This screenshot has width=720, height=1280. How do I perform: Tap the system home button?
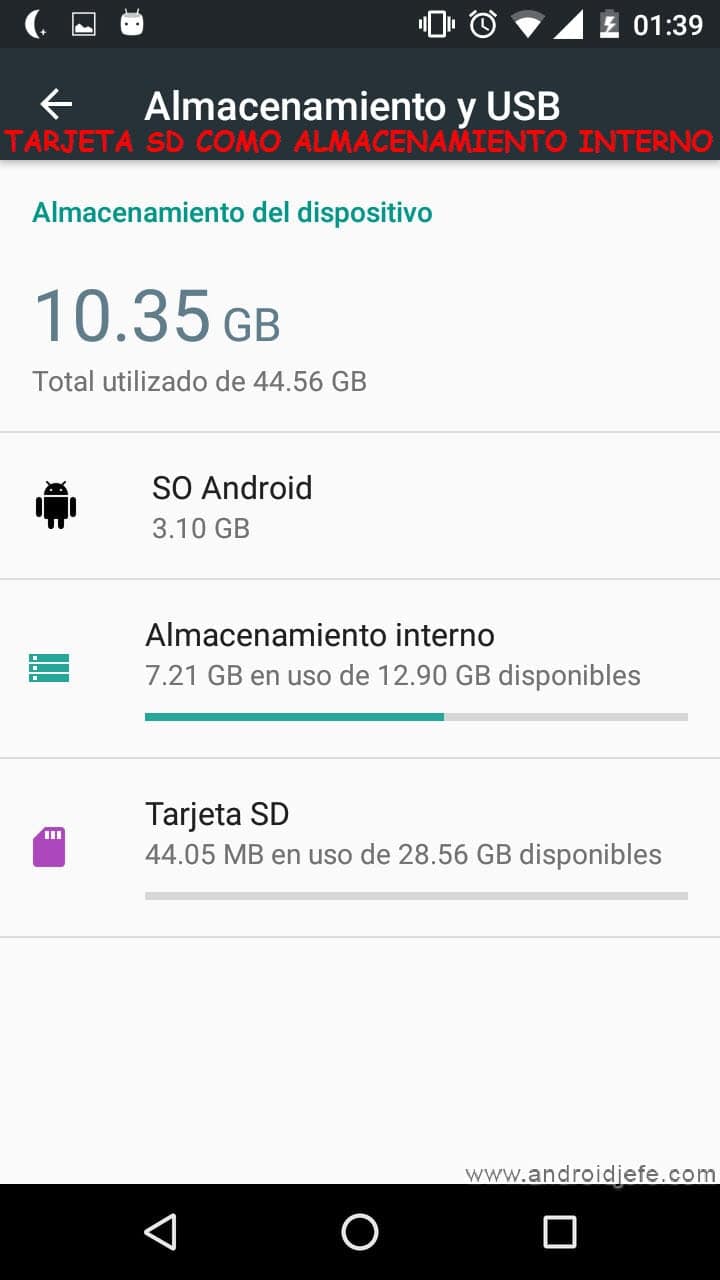pyautogui.click(x=360, y=1232)
